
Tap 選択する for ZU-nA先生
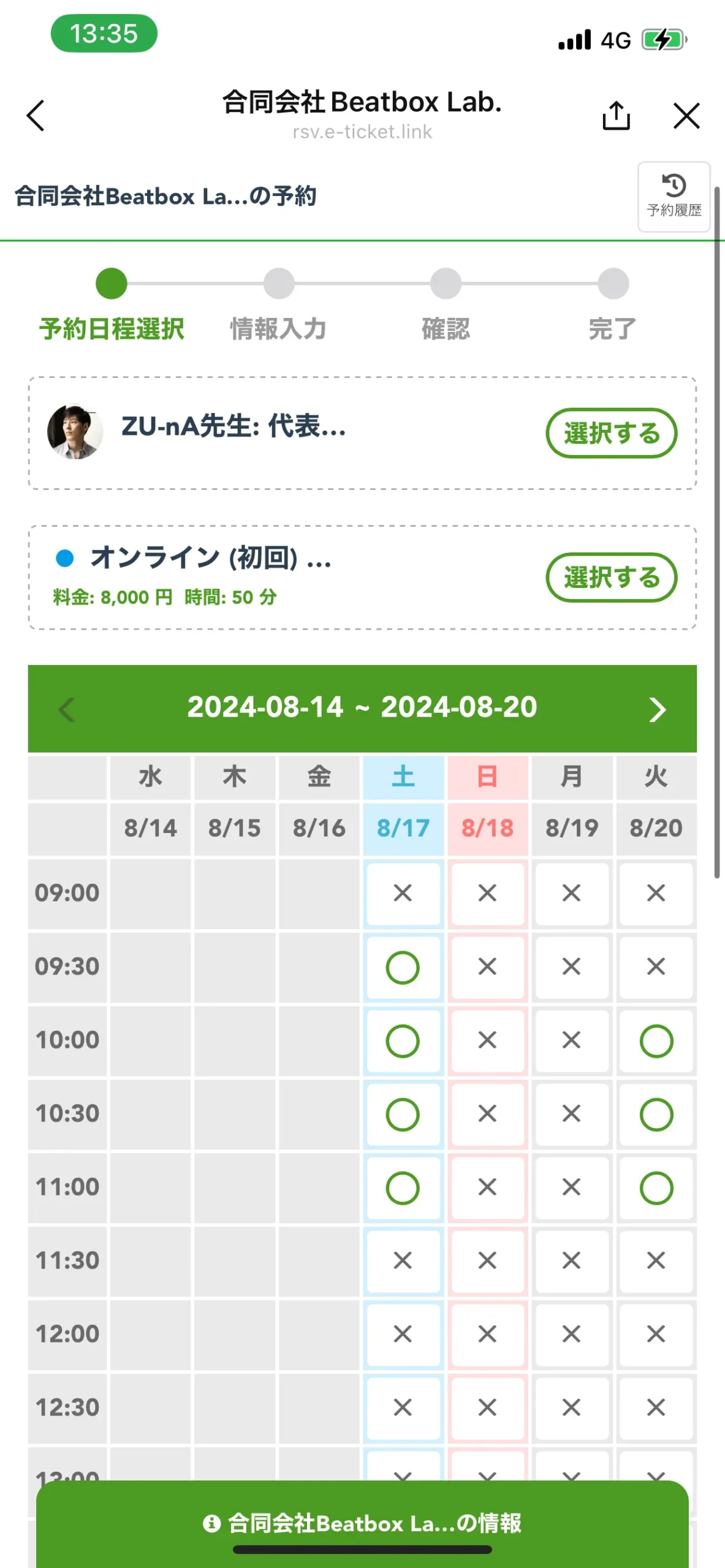610,433
